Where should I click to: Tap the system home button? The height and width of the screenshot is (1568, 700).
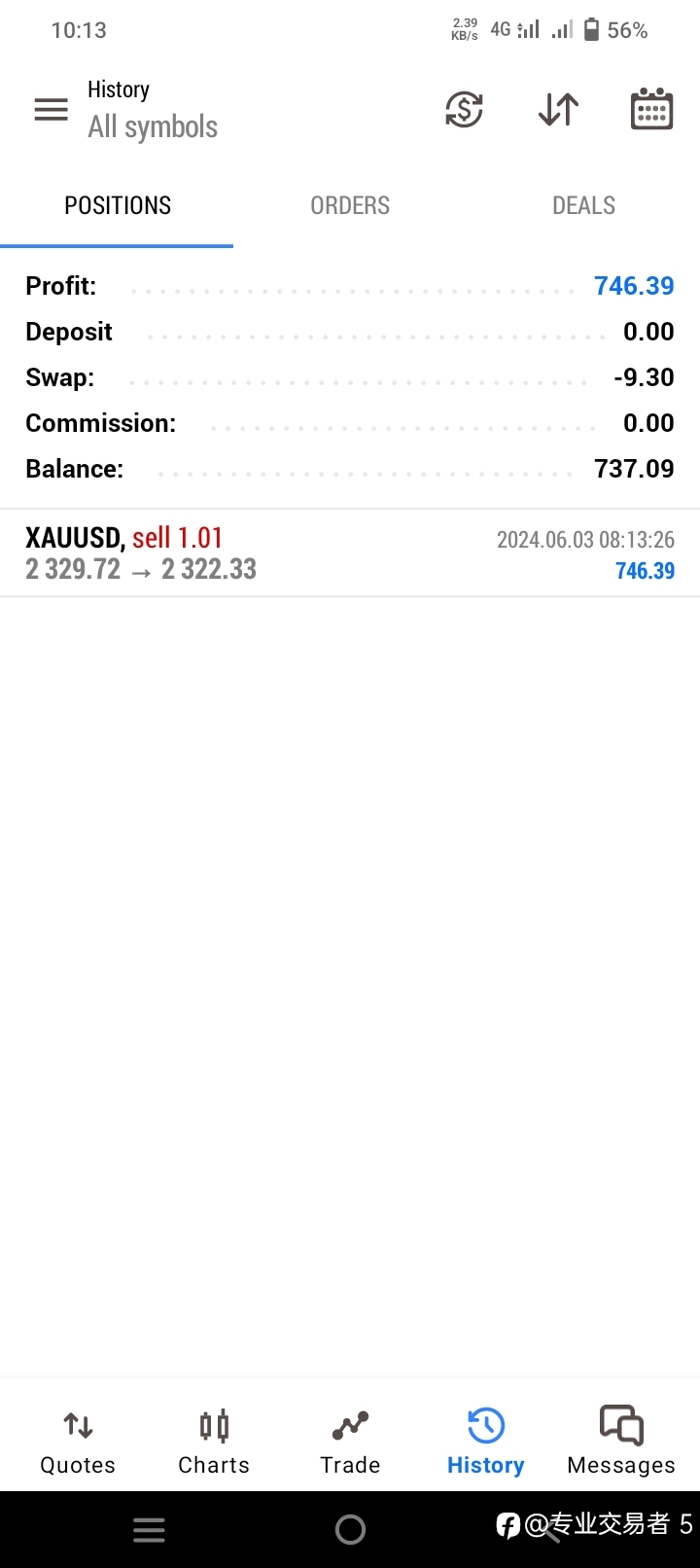(350, 1530)
